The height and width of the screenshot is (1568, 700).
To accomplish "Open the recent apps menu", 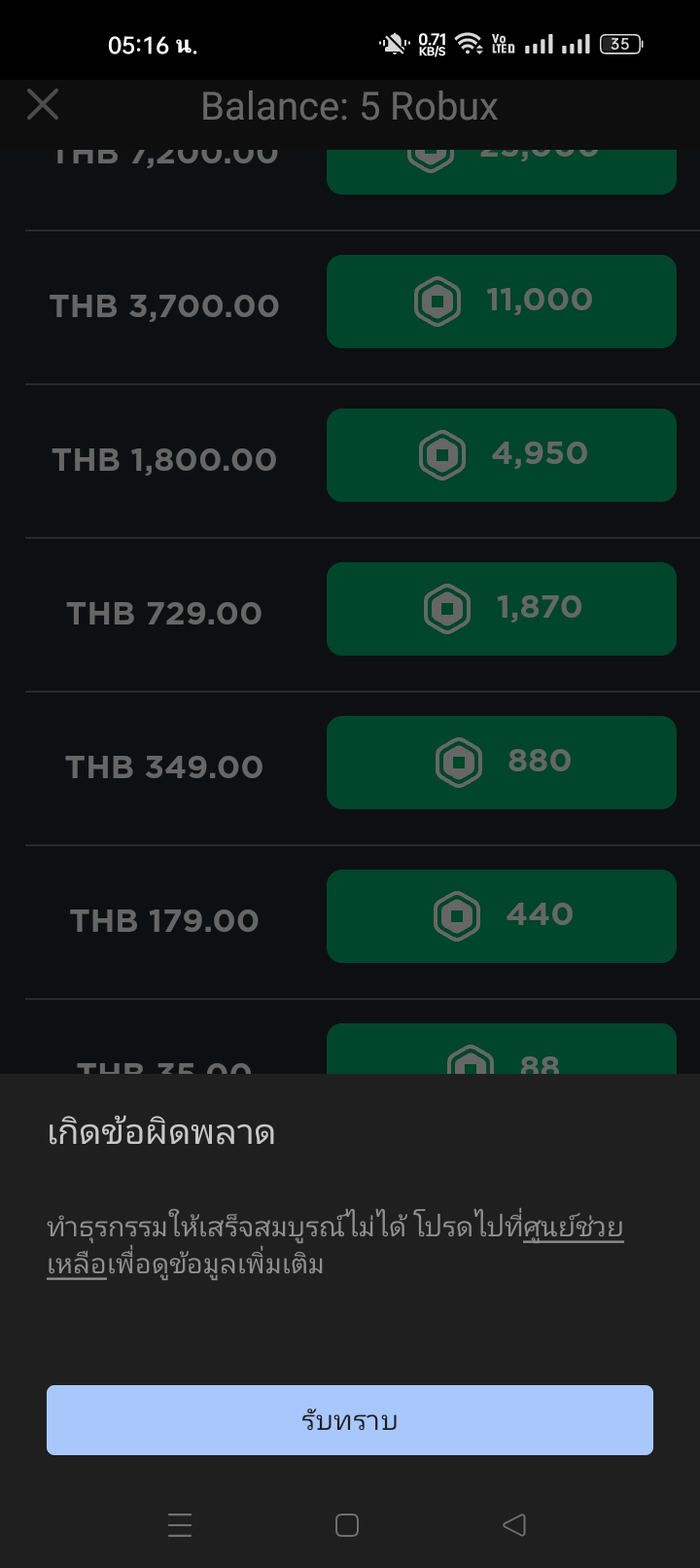I will pyautogui.click(x=180, y=1524).
